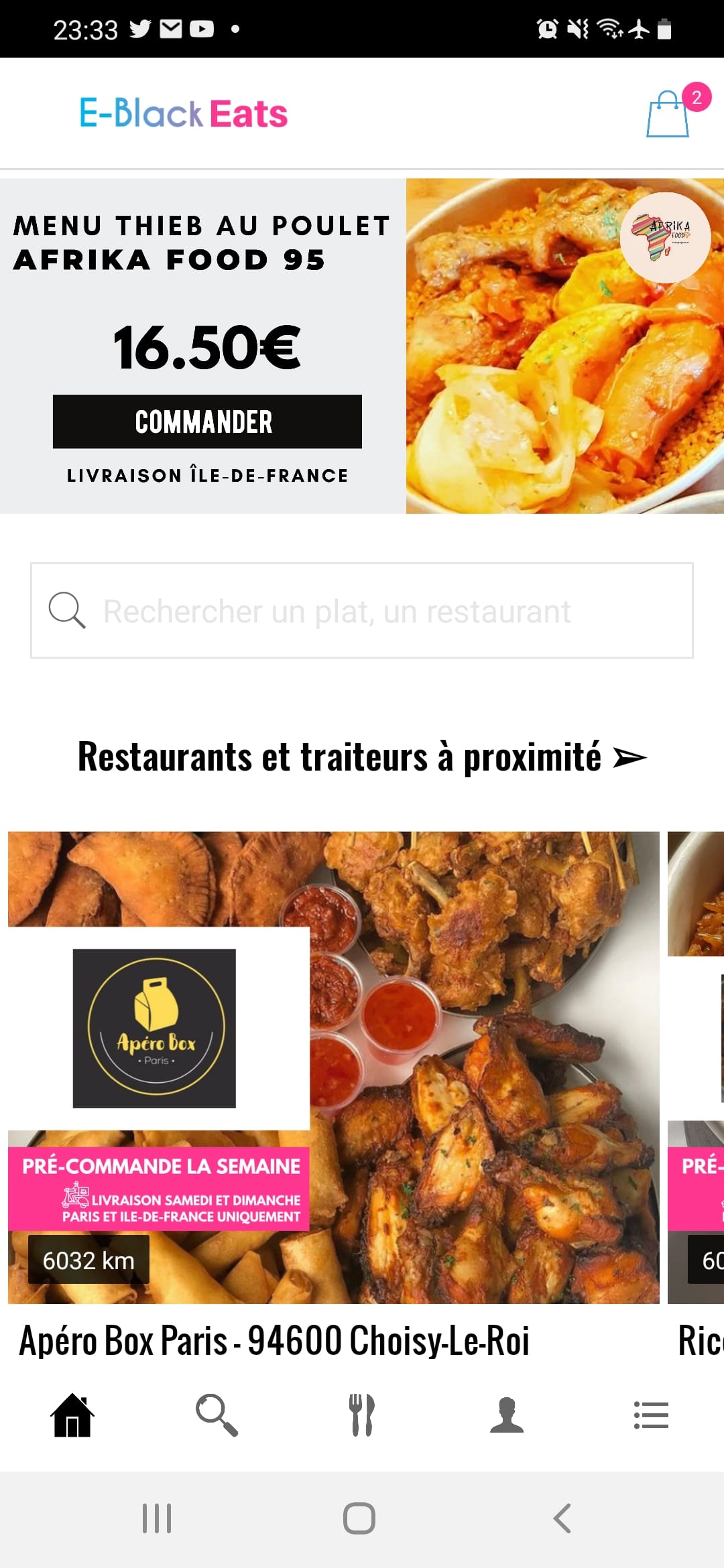Go back with the system back button
This screenshot has width=724, height=1568.
(562, 1518)
